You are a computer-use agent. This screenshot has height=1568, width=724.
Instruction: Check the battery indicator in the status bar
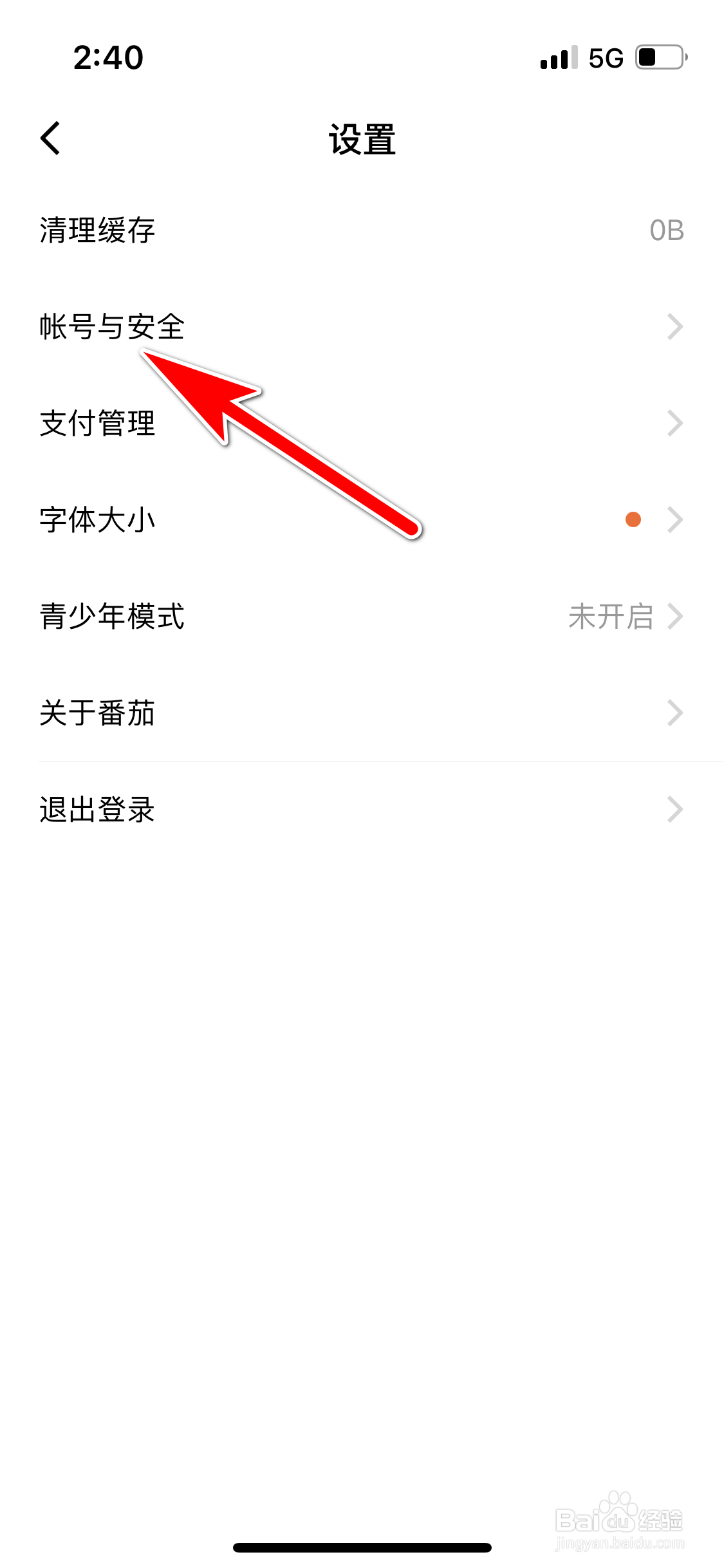(658, 57)
